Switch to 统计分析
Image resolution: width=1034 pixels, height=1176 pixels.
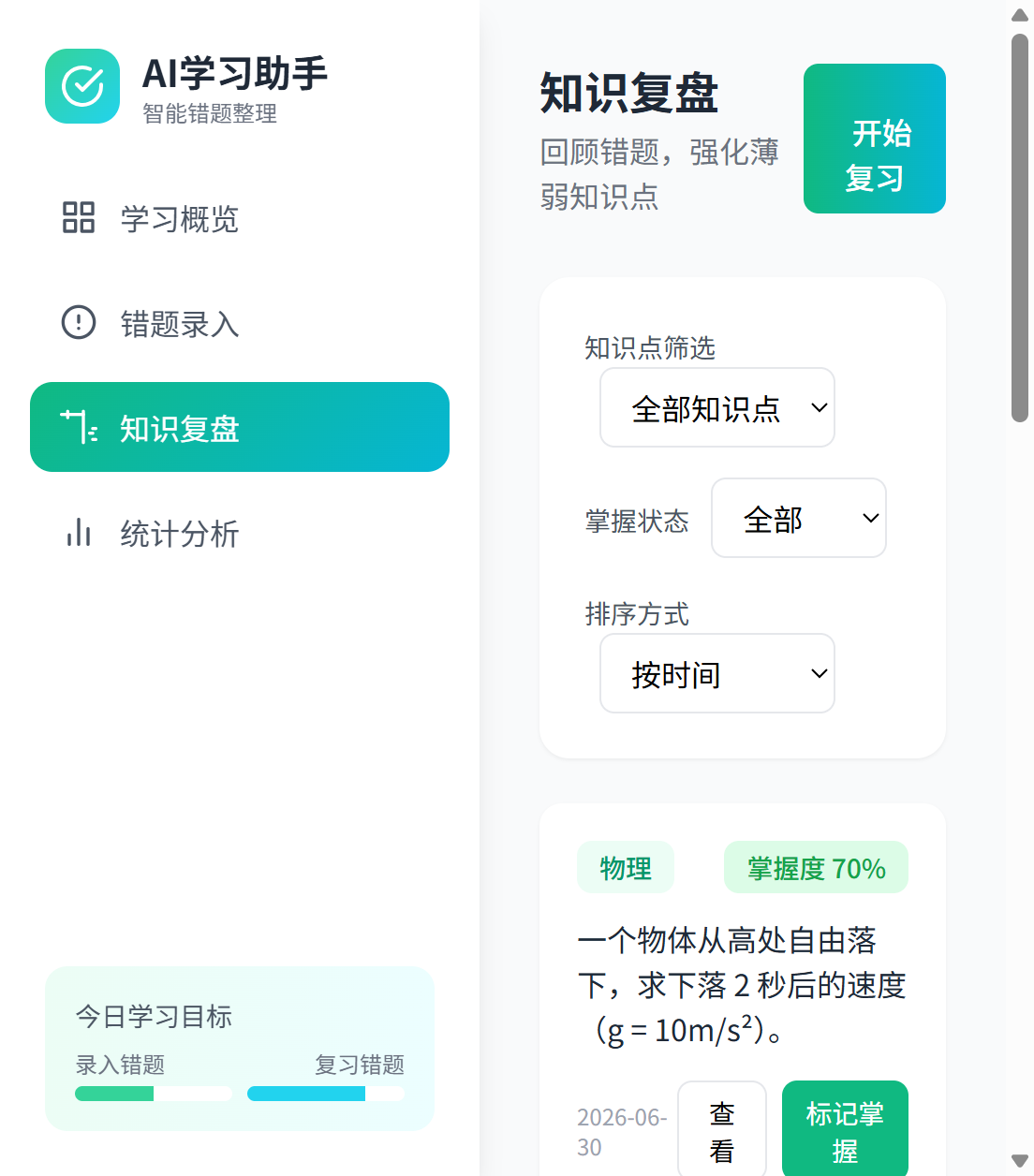point(240,533)
